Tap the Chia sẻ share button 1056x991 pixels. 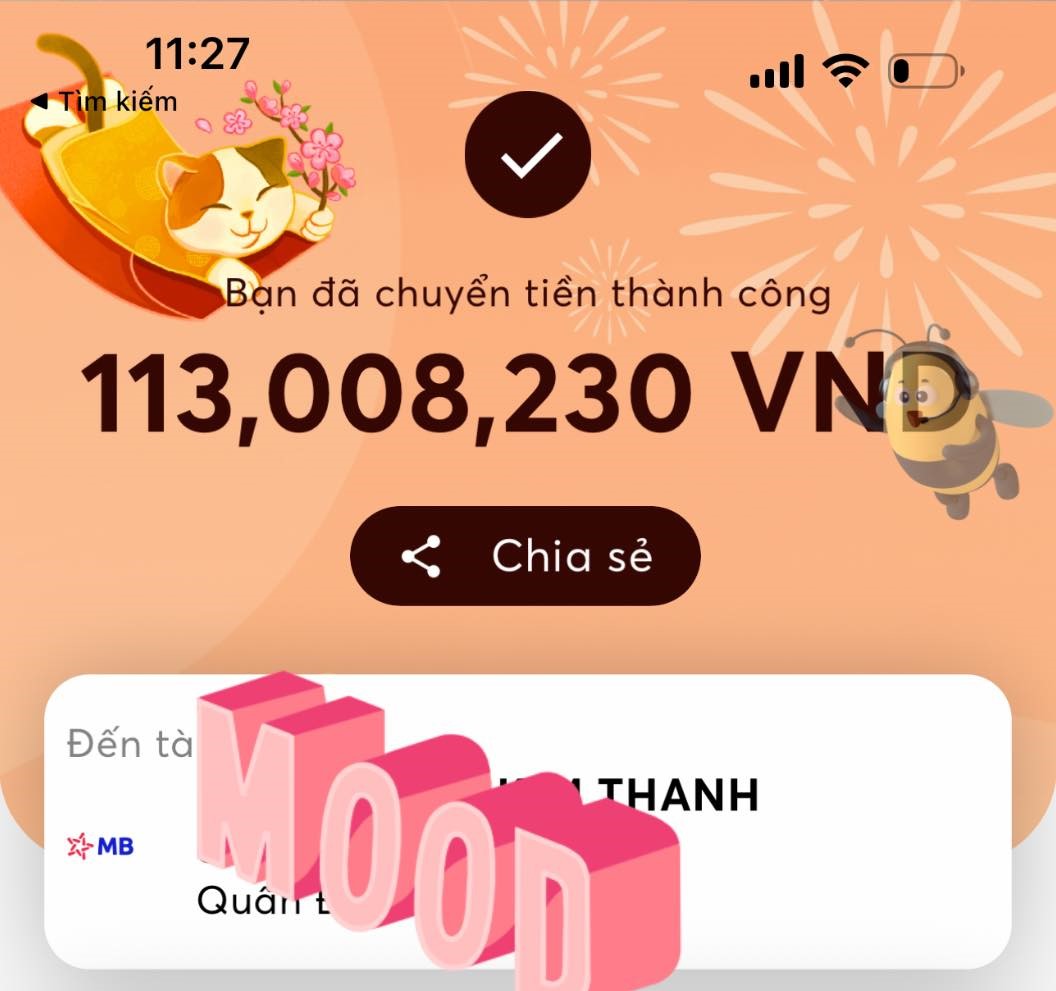coord(525,556)
